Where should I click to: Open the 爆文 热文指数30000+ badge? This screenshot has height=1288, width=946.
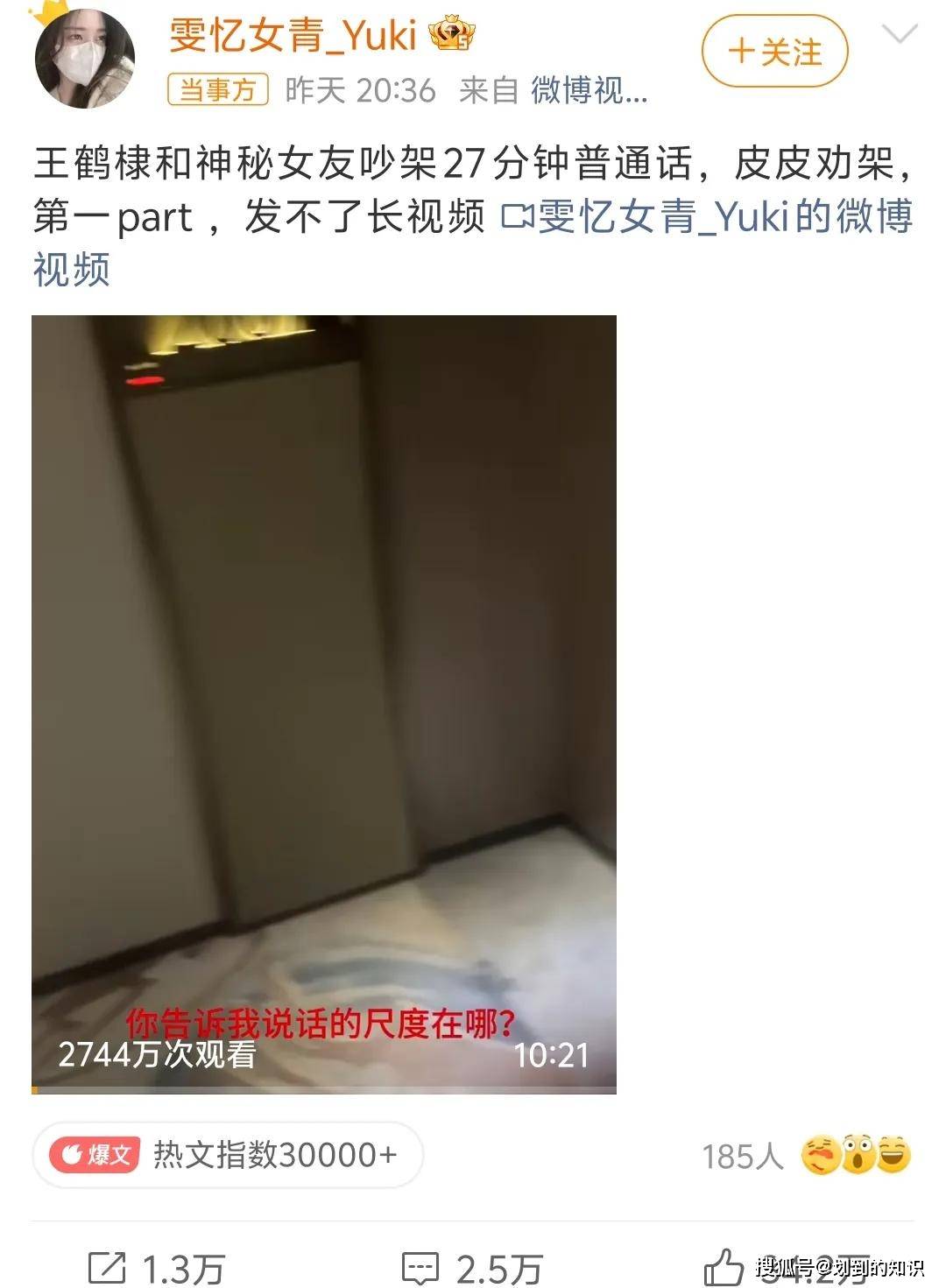228,1155
